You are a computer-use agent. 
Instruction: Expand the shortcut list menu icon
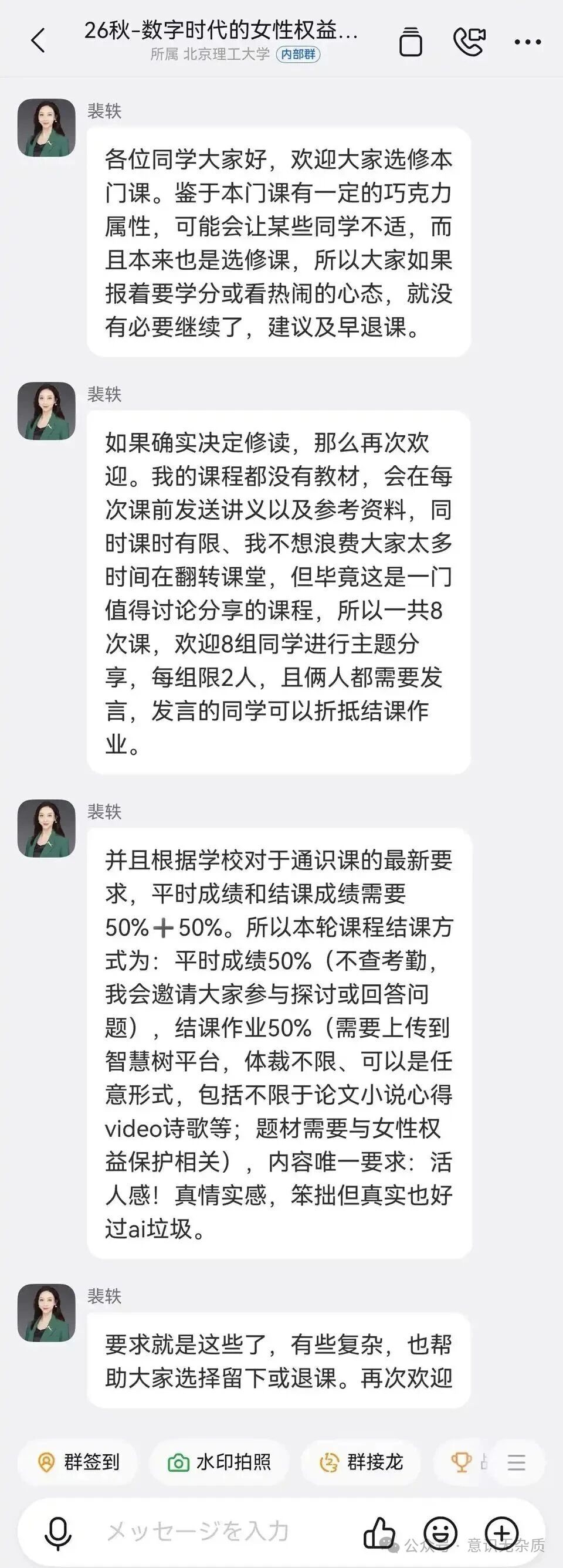click(516, 1462)
